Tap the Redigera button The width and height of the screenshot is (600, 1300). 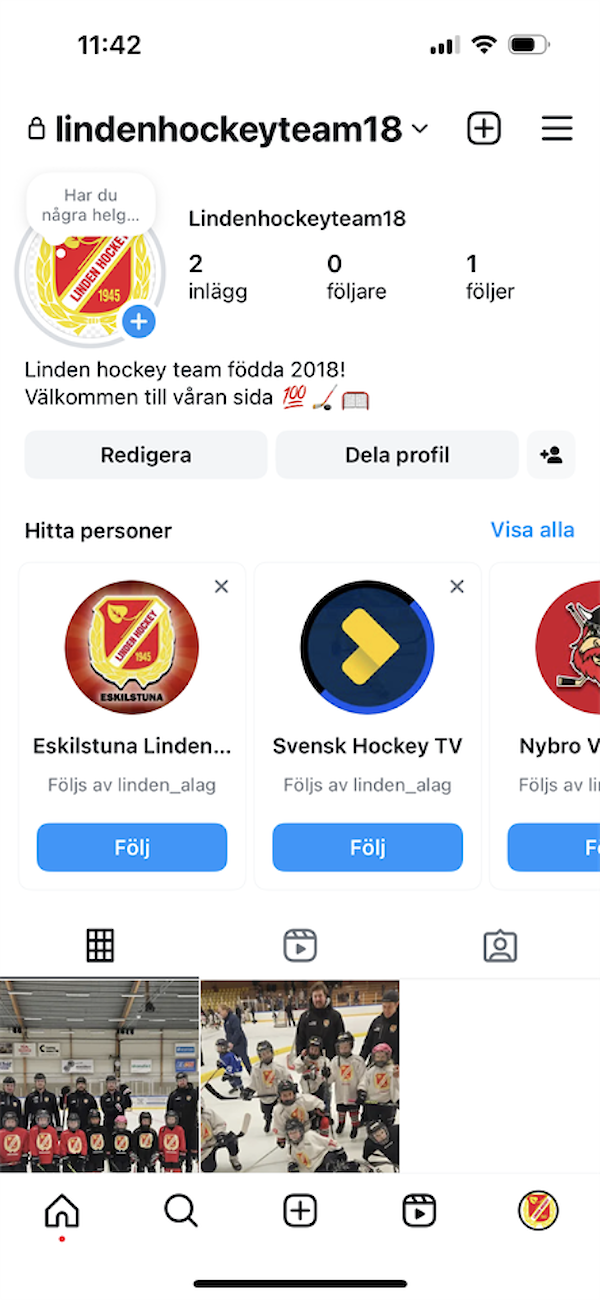(x=146, y=455)
